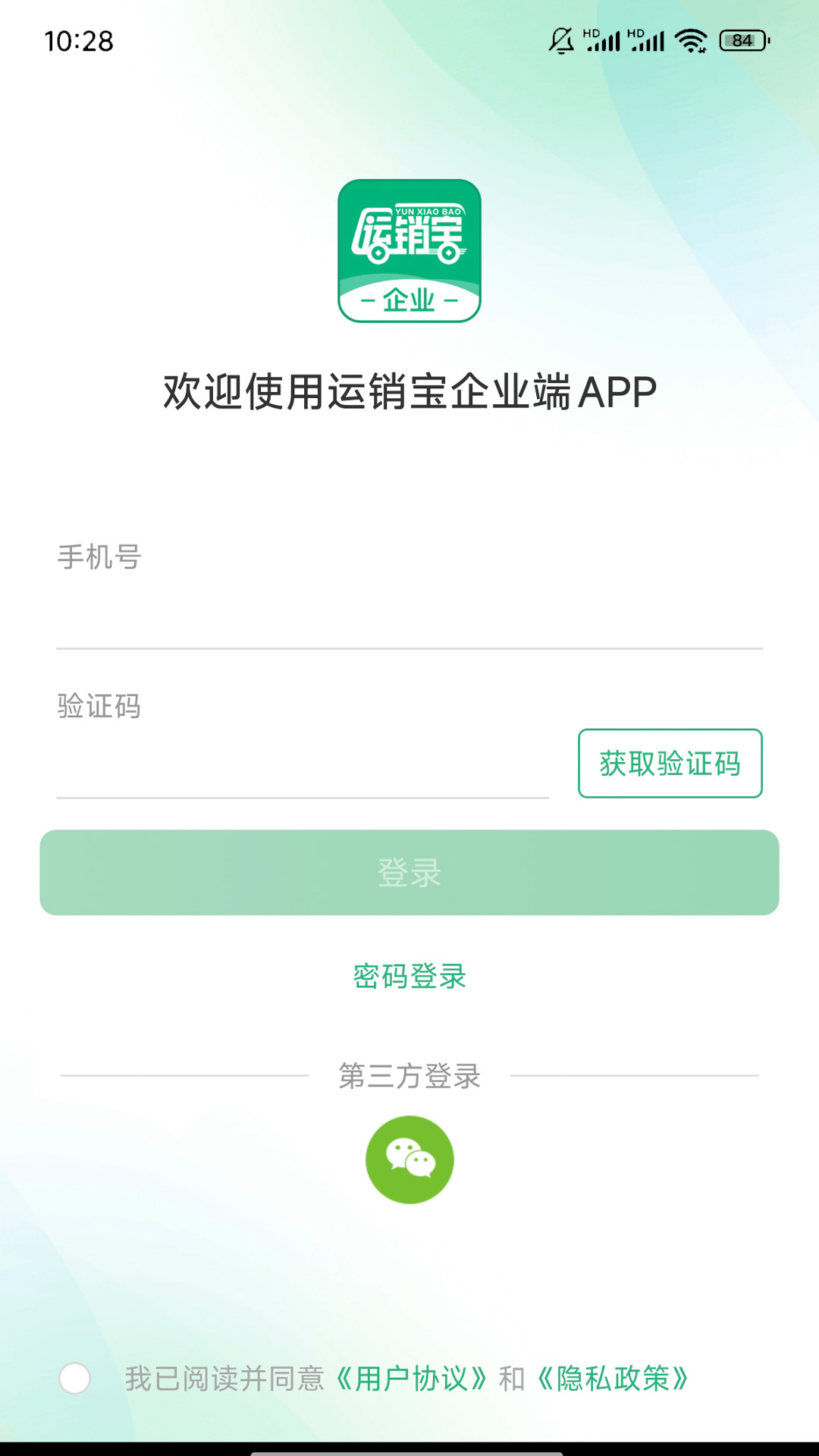The height and width of the screenshot is (1456, 819).
Task: Tap the 登录 login button
Action: click(x=409, y=872)
